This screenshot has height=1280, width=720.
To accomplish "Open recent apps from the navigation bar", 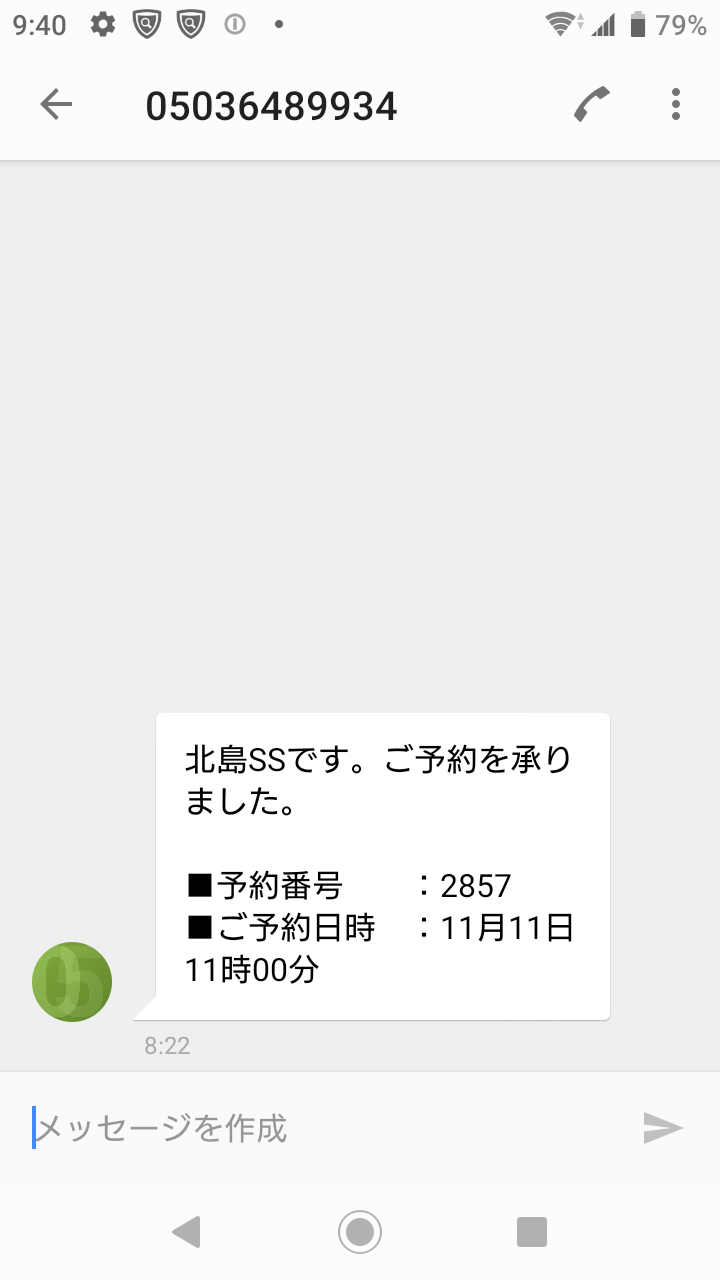I will (x=532, y=1231).
